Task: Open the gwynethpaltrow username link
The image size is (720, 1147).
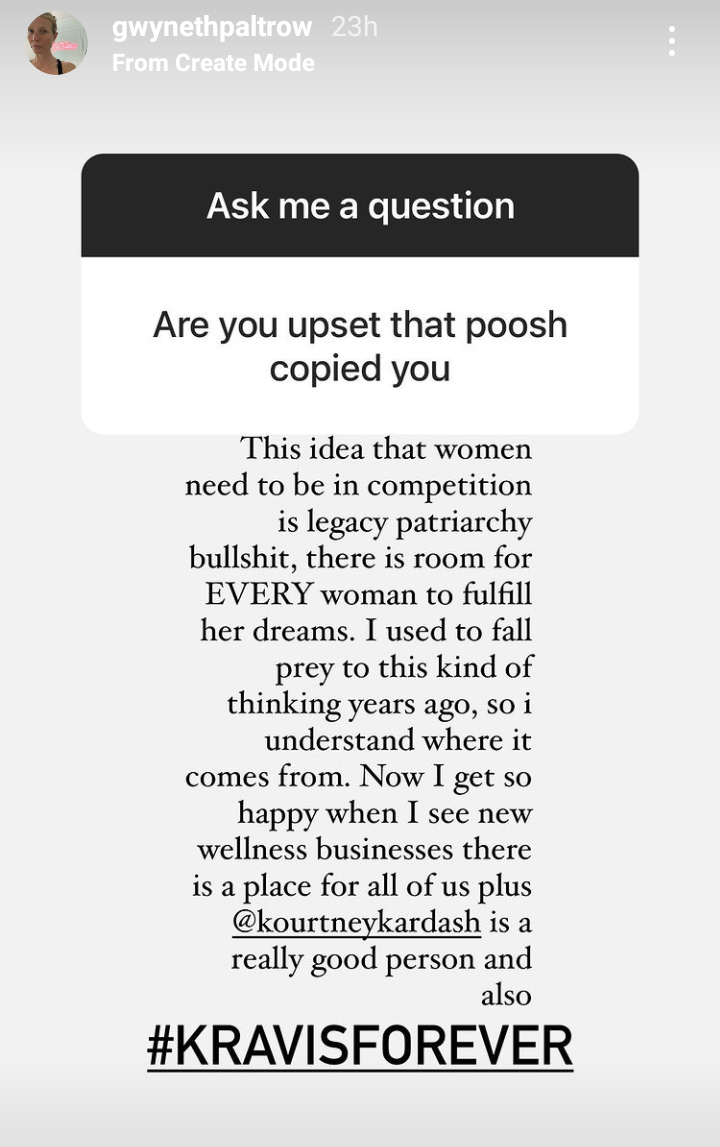Action: click(212, 27)
